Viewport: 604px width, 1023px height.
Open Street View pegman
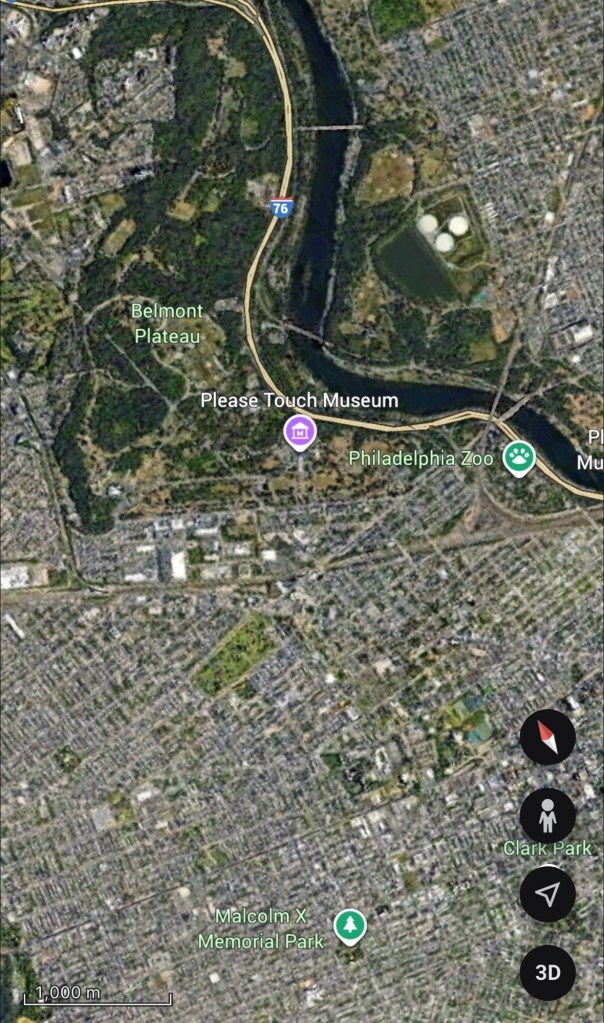pyautogui.click(x=547, y=816)
